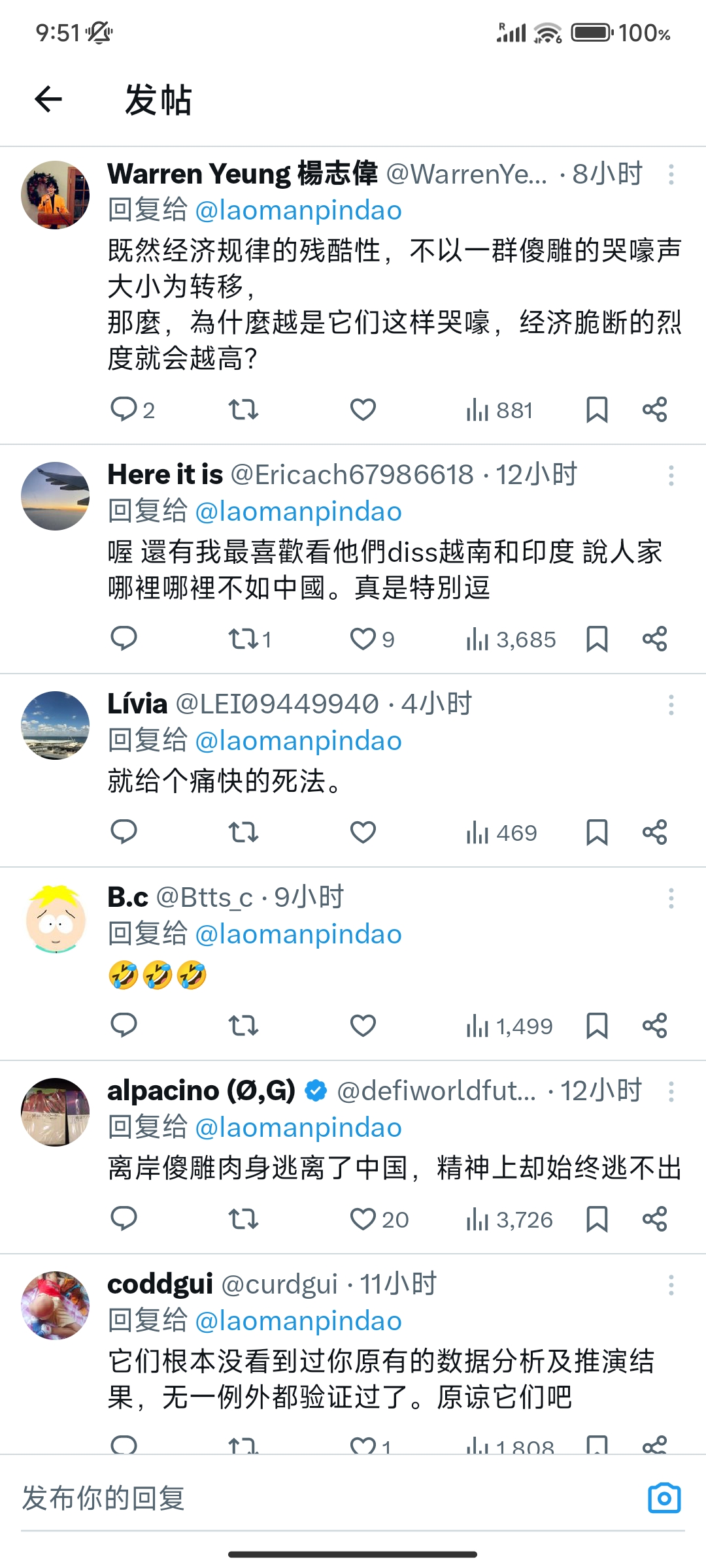Like Lívia's reply
This screenshot has height=1568, width=706.
(363, 832)
